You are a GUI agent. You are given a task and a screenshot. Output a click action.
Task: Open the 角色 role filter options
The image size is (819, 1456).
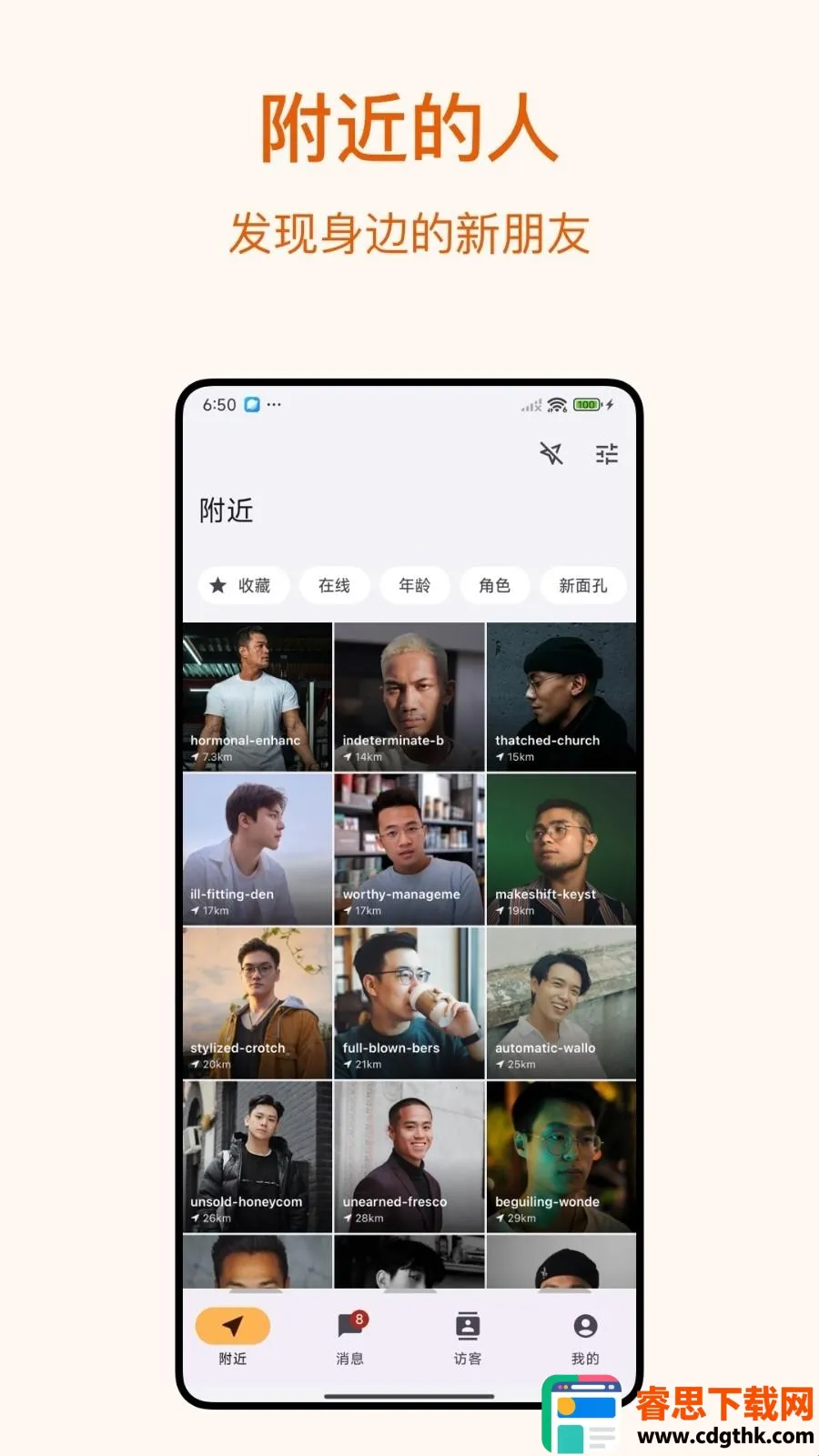(x=494, y=585)
